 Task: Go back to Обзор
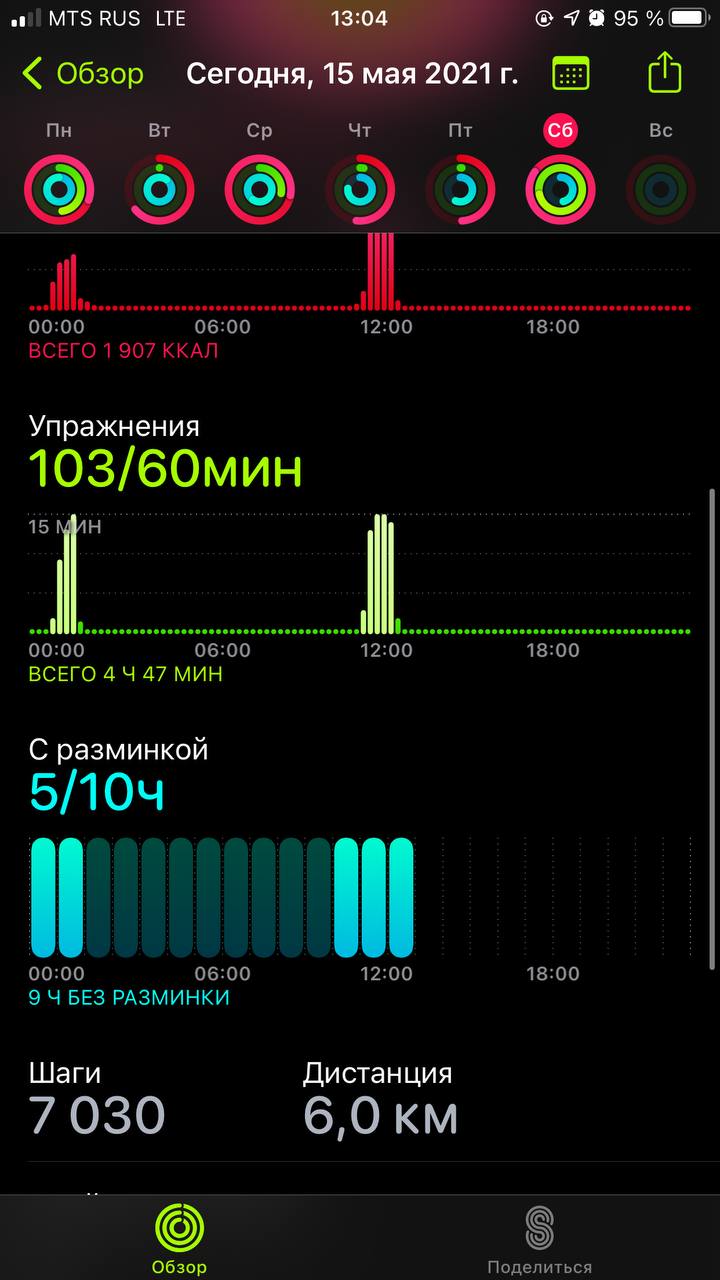click(82, 74)
